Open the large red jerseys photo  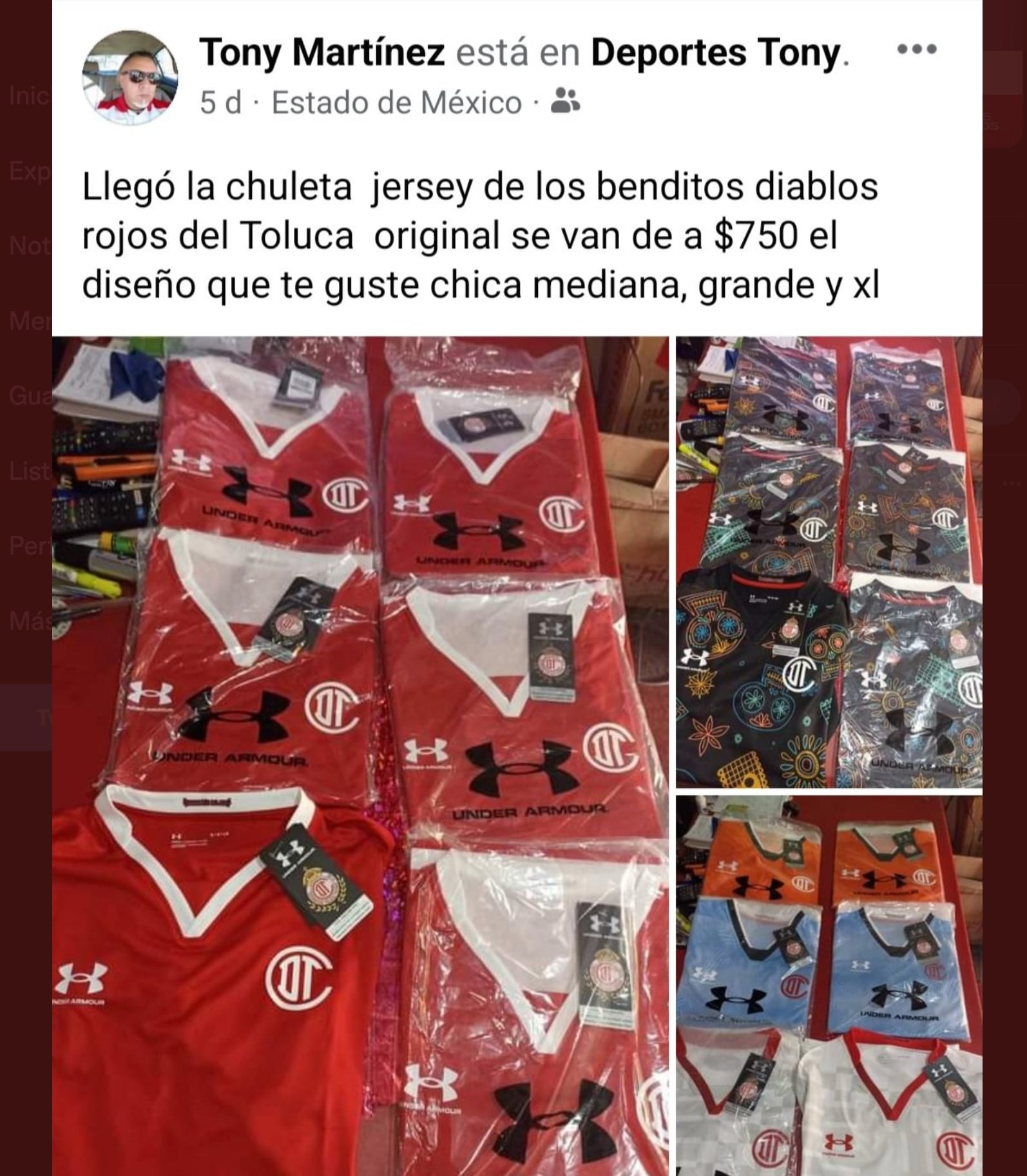[x=361, y=754]
